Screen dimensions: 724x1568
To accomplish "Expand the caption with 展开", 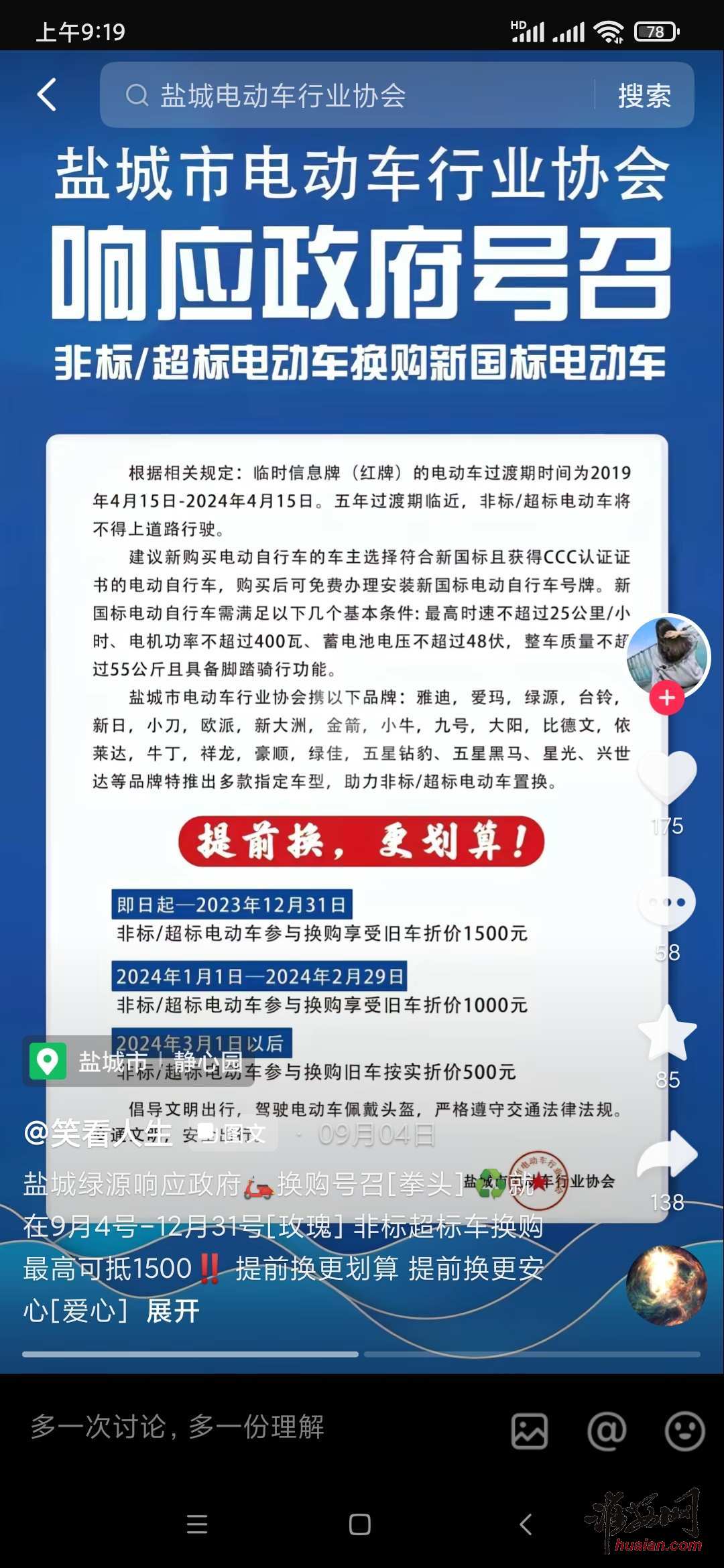I will tap(173, 1311).
